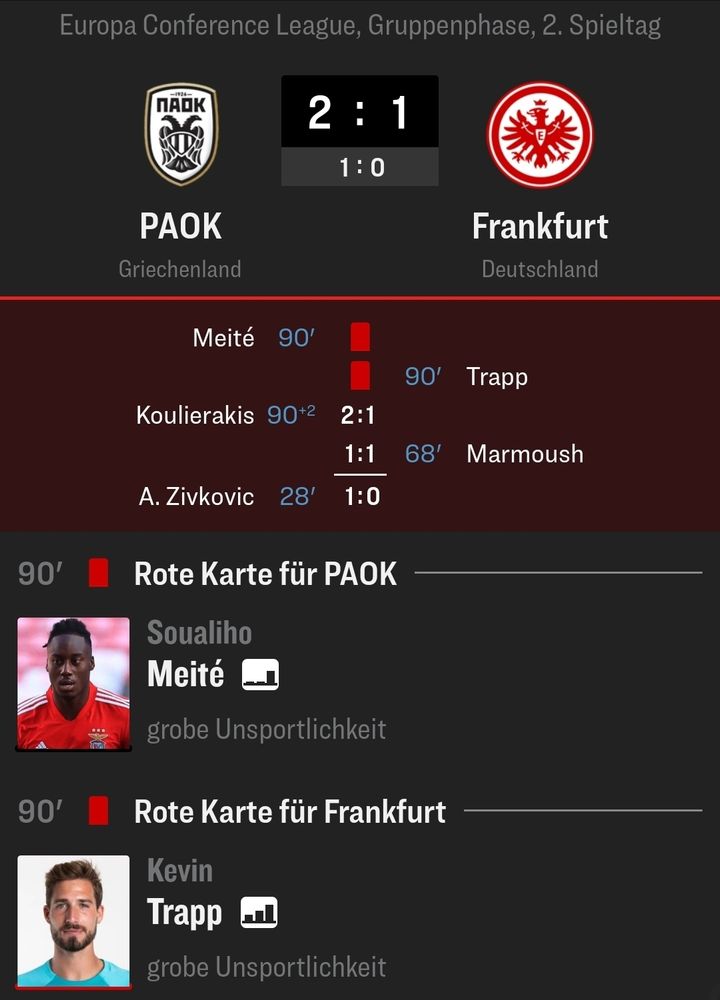Image resolution: width=720 pixels, height=1000 pixels.
Task: Click 'grobe Unsportlichkeit' under Meité
Action: pyautogui.click(x=267, y=730)
